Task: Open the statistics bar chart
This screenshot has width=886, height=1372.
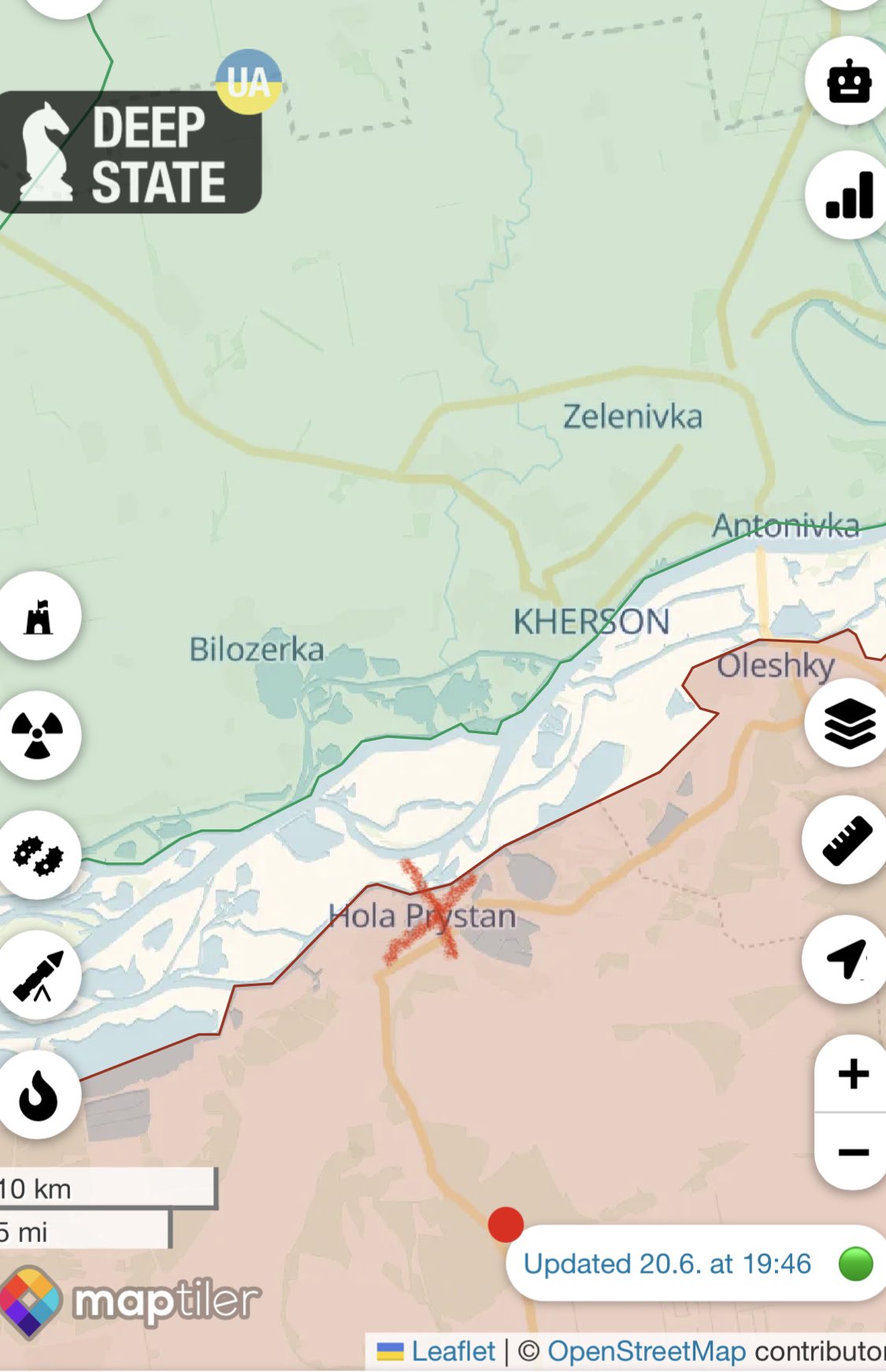Action: coord(849,195)
